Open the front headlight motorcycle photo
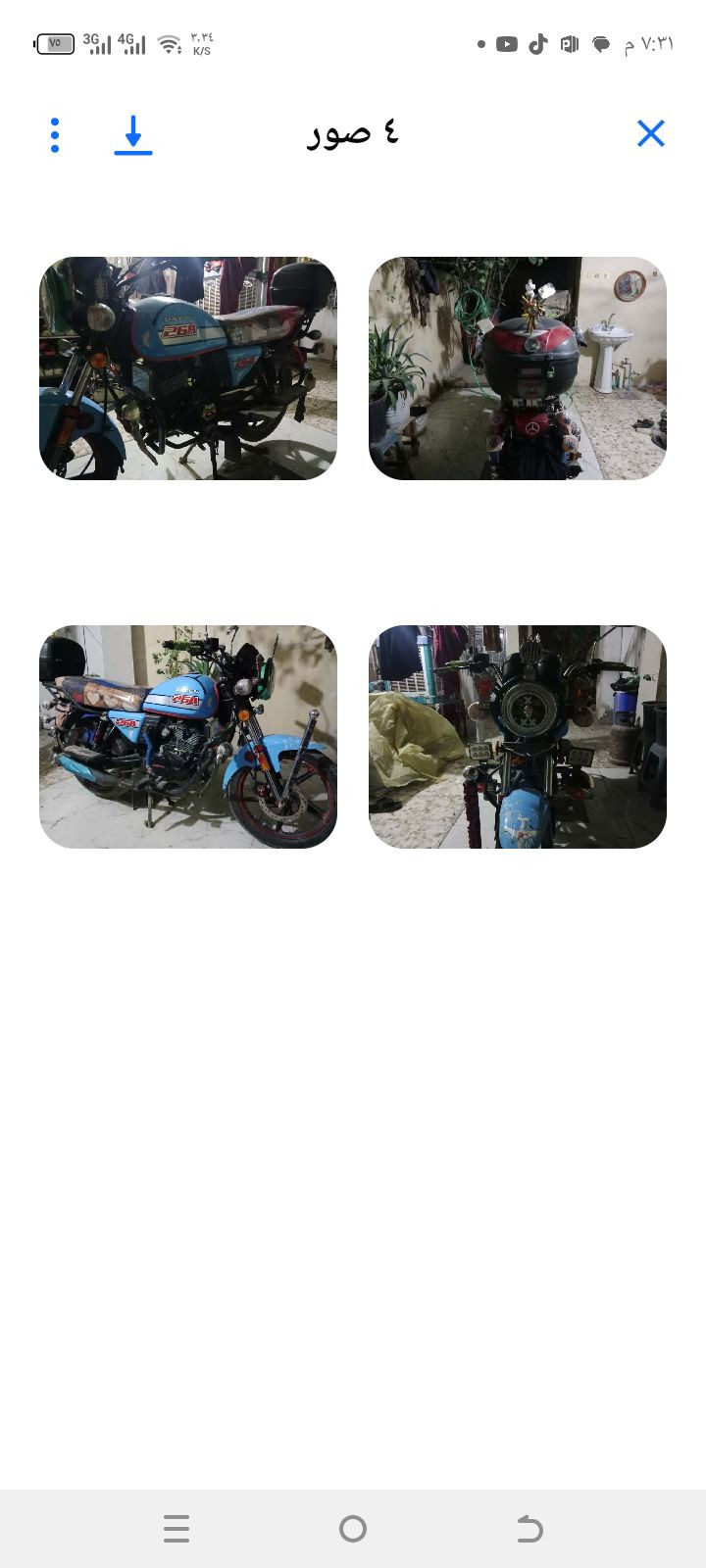The height and width of the screenshot is (1568, 706). (518, 737)
